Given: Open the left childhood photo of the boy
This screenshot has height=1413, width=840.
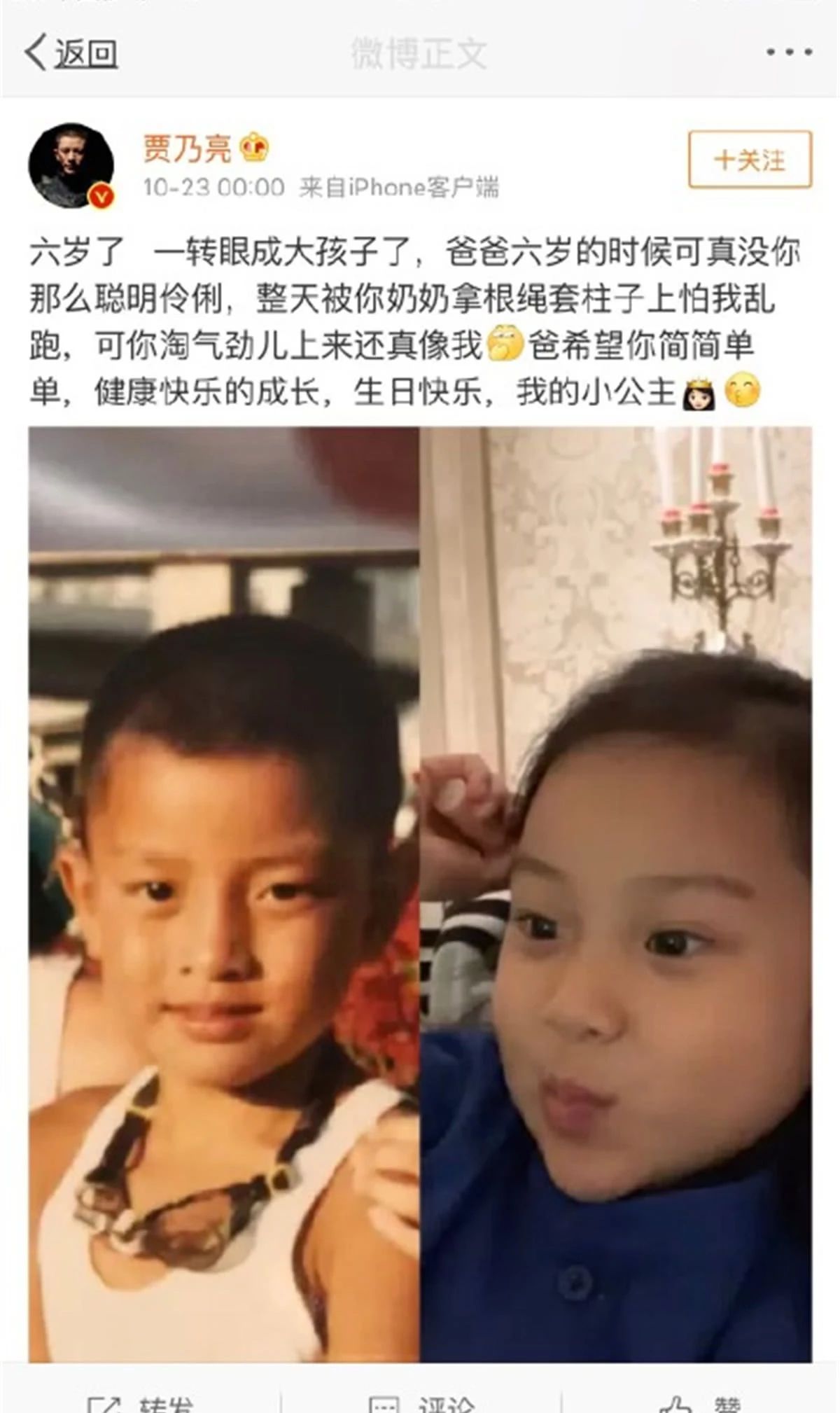Looking at the screenshot, I should [224, 894].
